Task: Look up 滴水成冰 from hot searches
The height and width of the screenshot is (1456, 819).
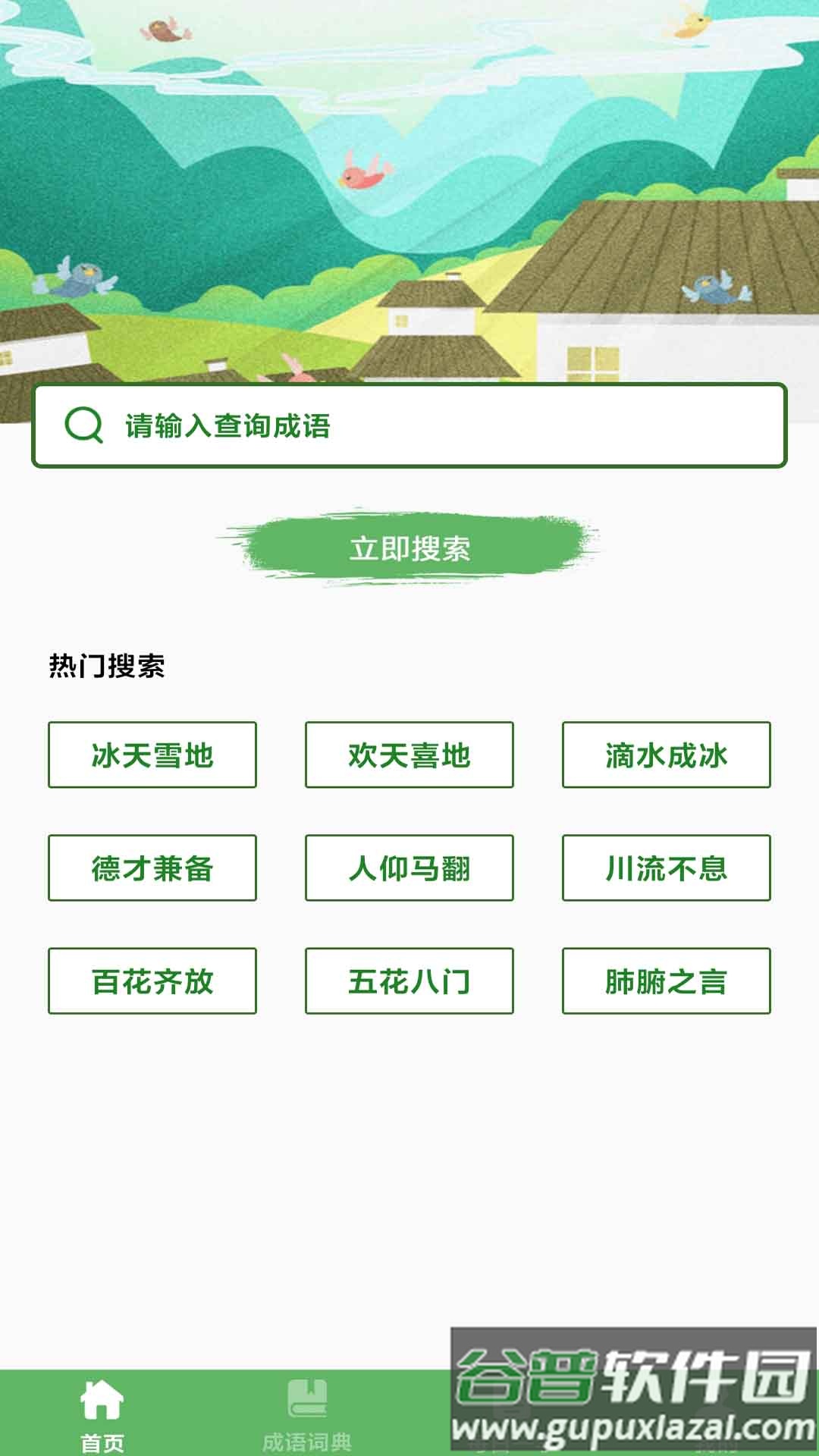Action: pos(666,755)
